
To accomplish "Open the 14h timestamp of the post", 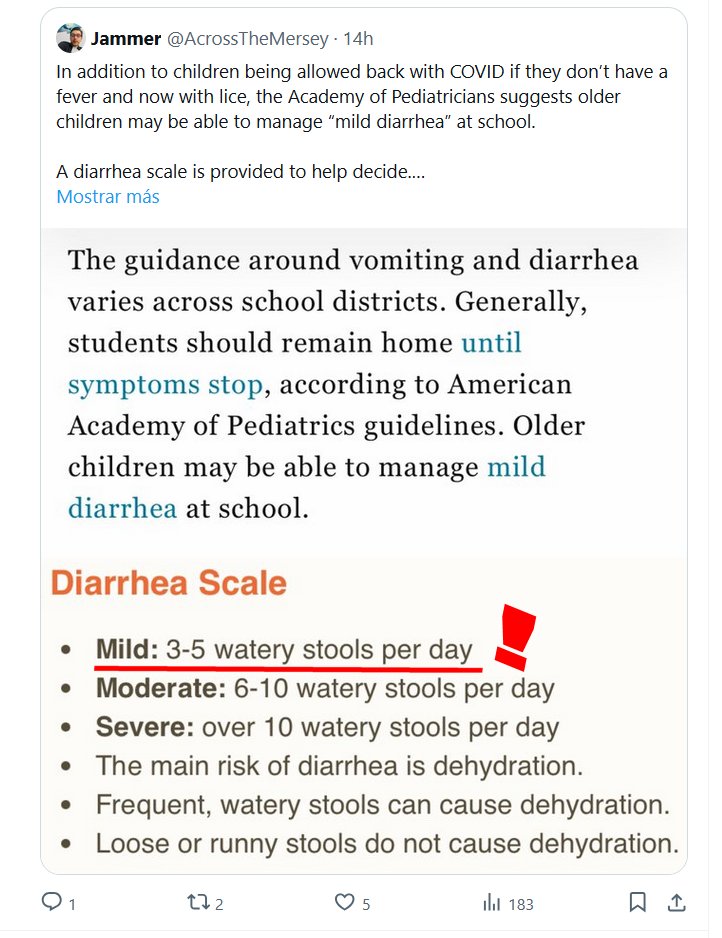I will tap(358, 39).
